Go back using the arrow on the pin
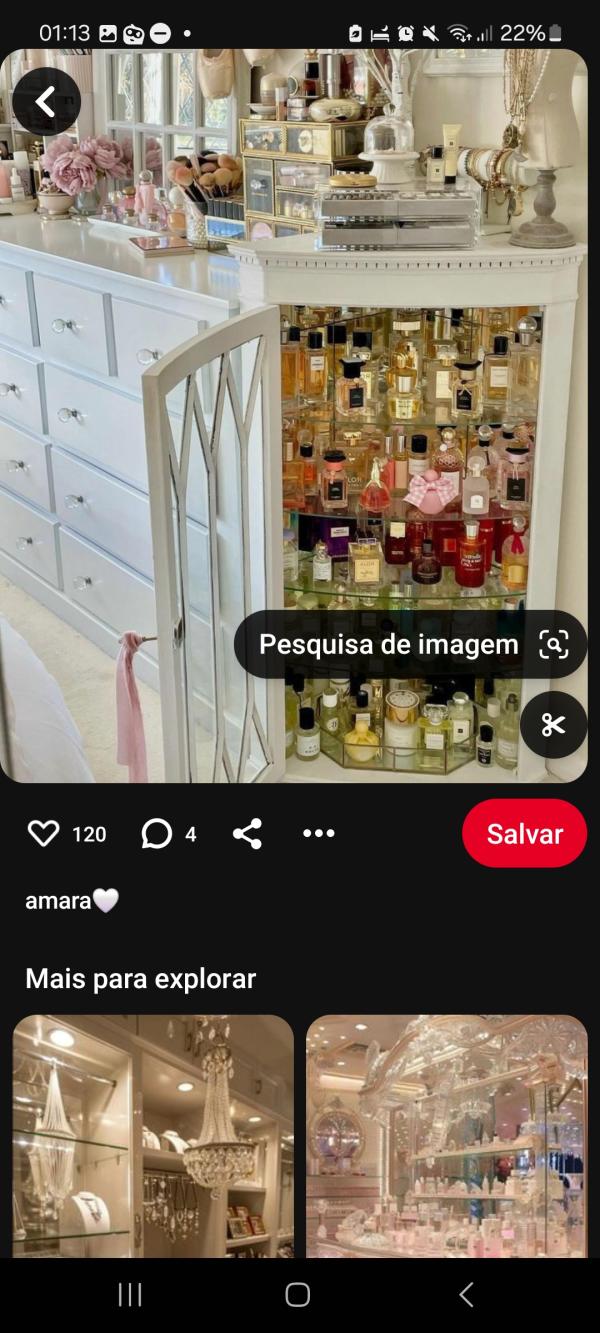The height and width of the screenshot is (1333, 600). (x=46, y=101)
